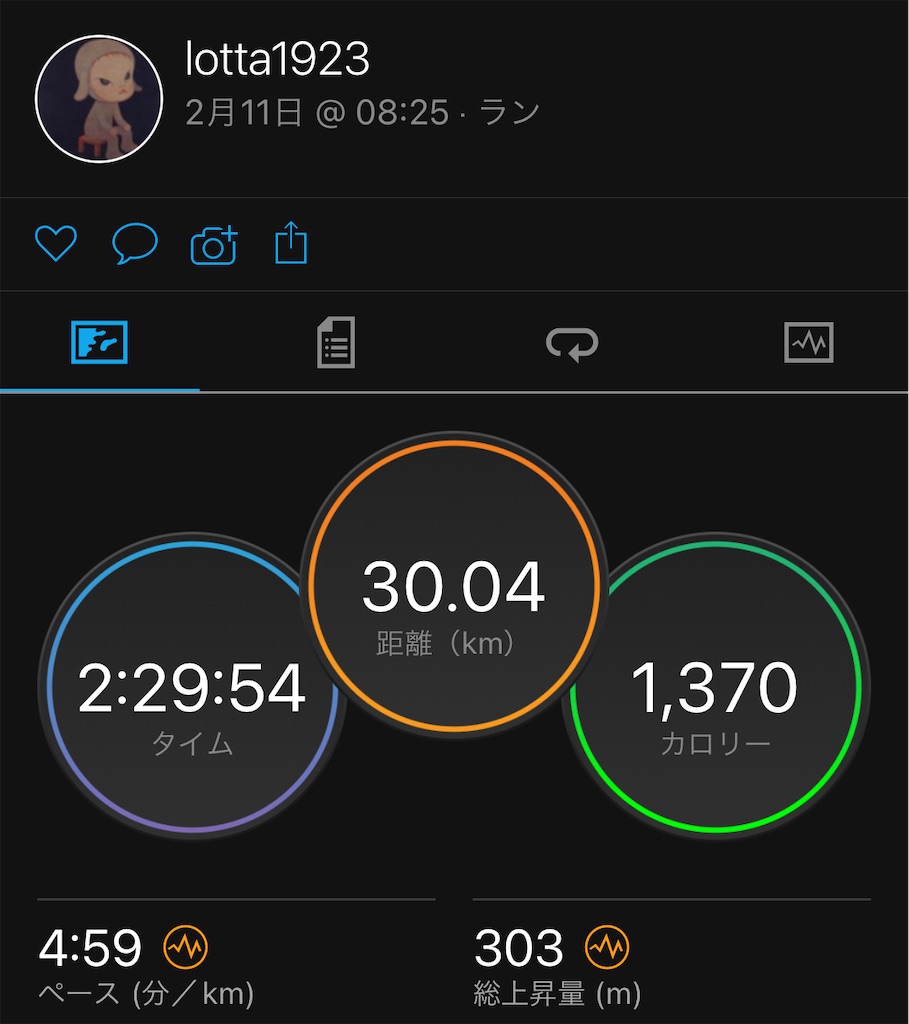909x1024 pixels.
Task: Open the comments bubble
Action: pyautogui.click(x=134, y=244)
